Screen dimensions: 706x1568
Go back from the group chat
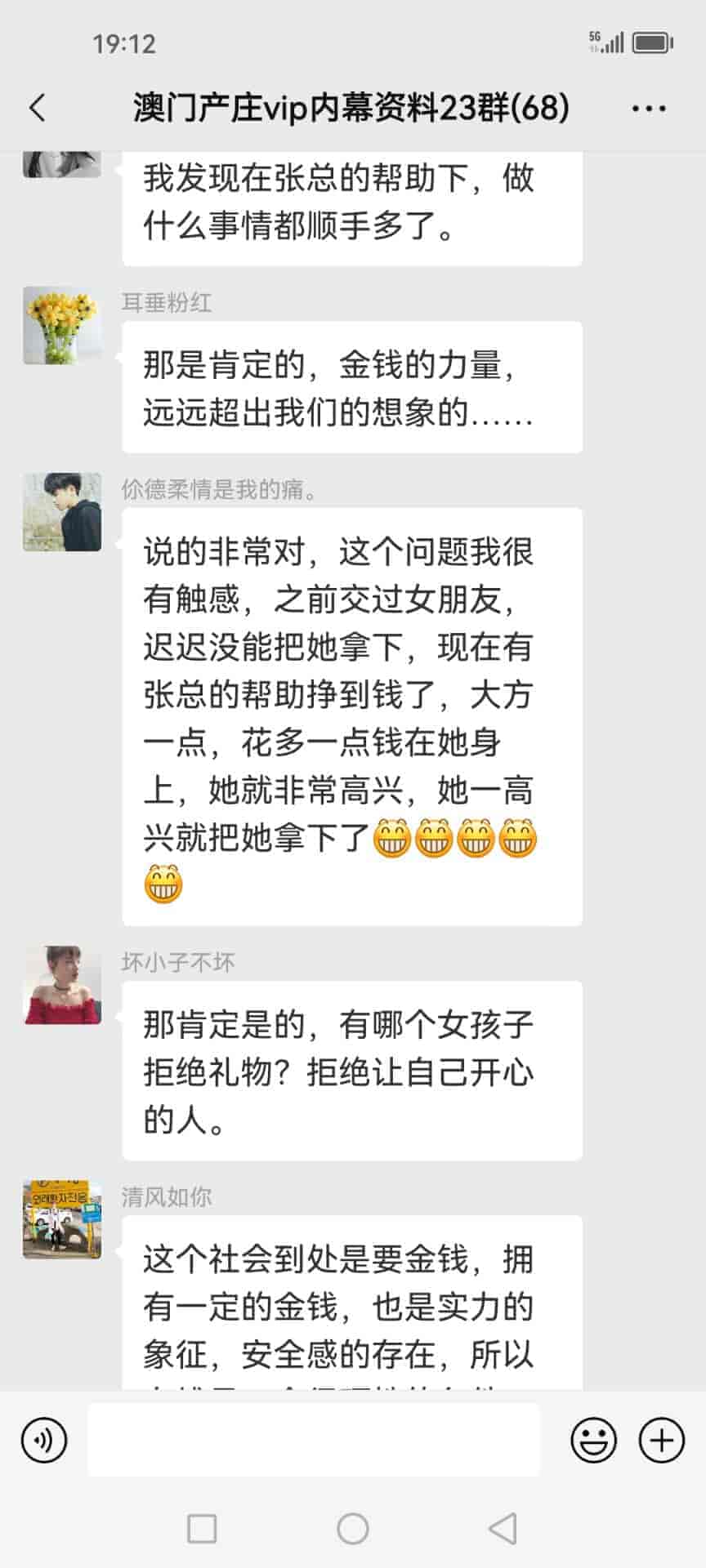tap(38, 108)
